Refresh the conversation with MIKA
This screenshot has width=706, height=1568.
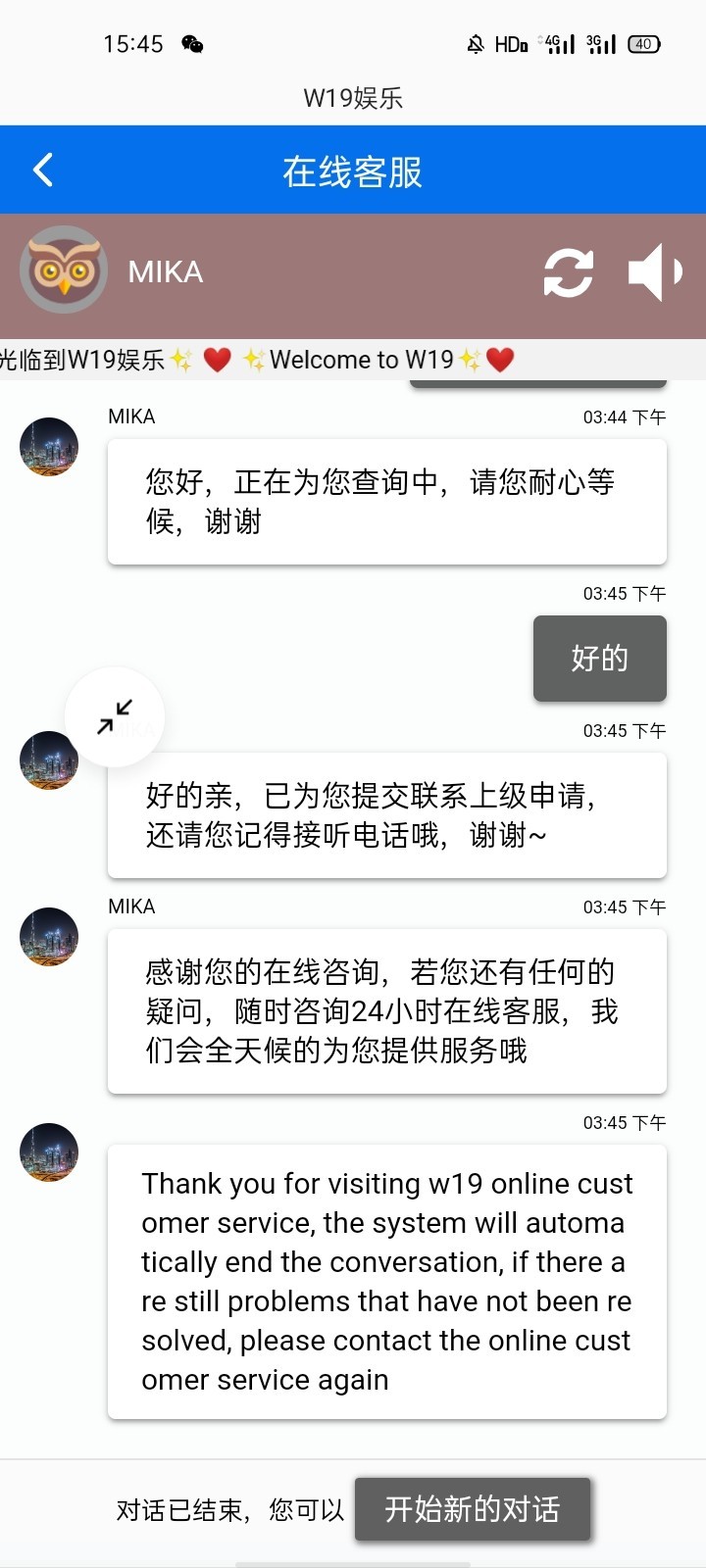(569, 272)
